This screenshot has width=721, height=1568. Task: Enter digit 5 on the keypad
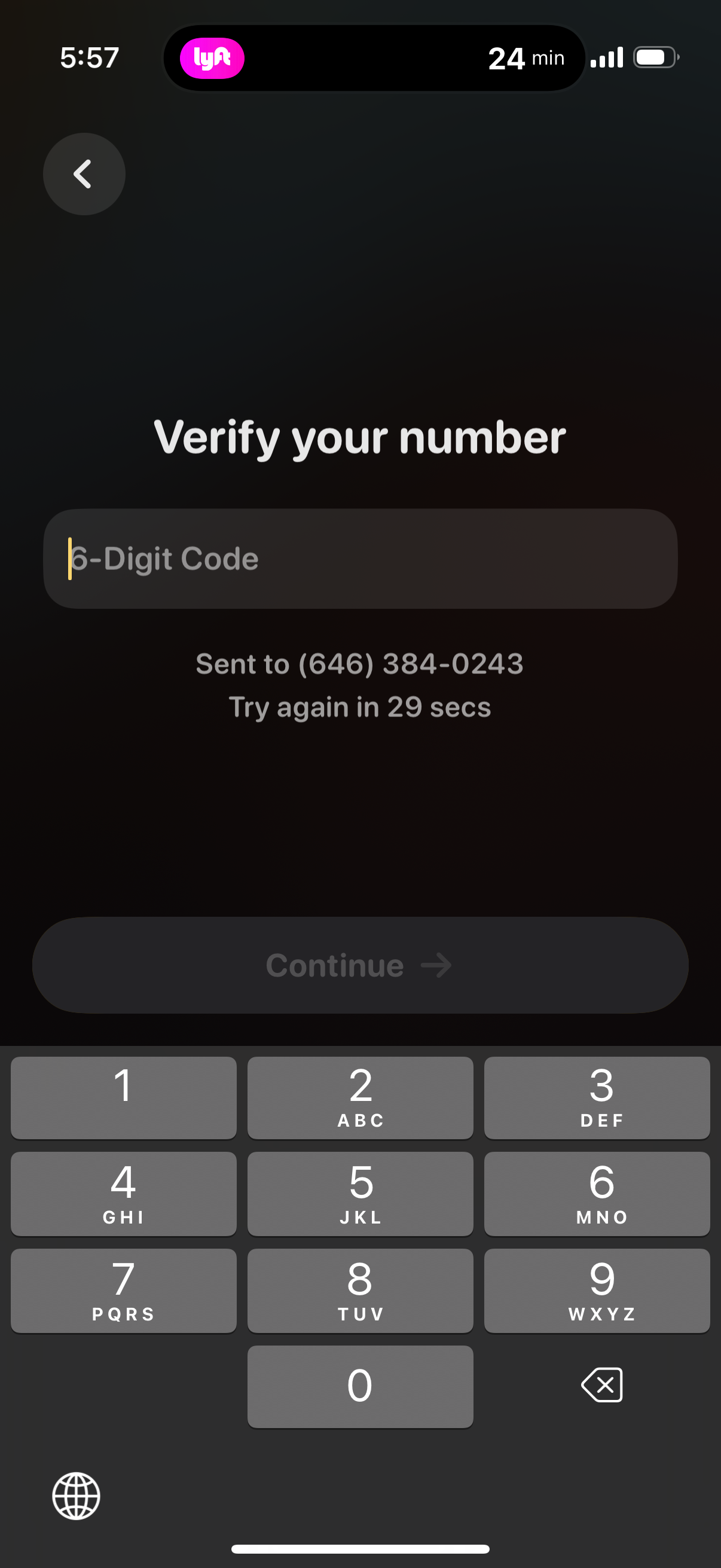pyautogui.click(x=360, y=1194)
